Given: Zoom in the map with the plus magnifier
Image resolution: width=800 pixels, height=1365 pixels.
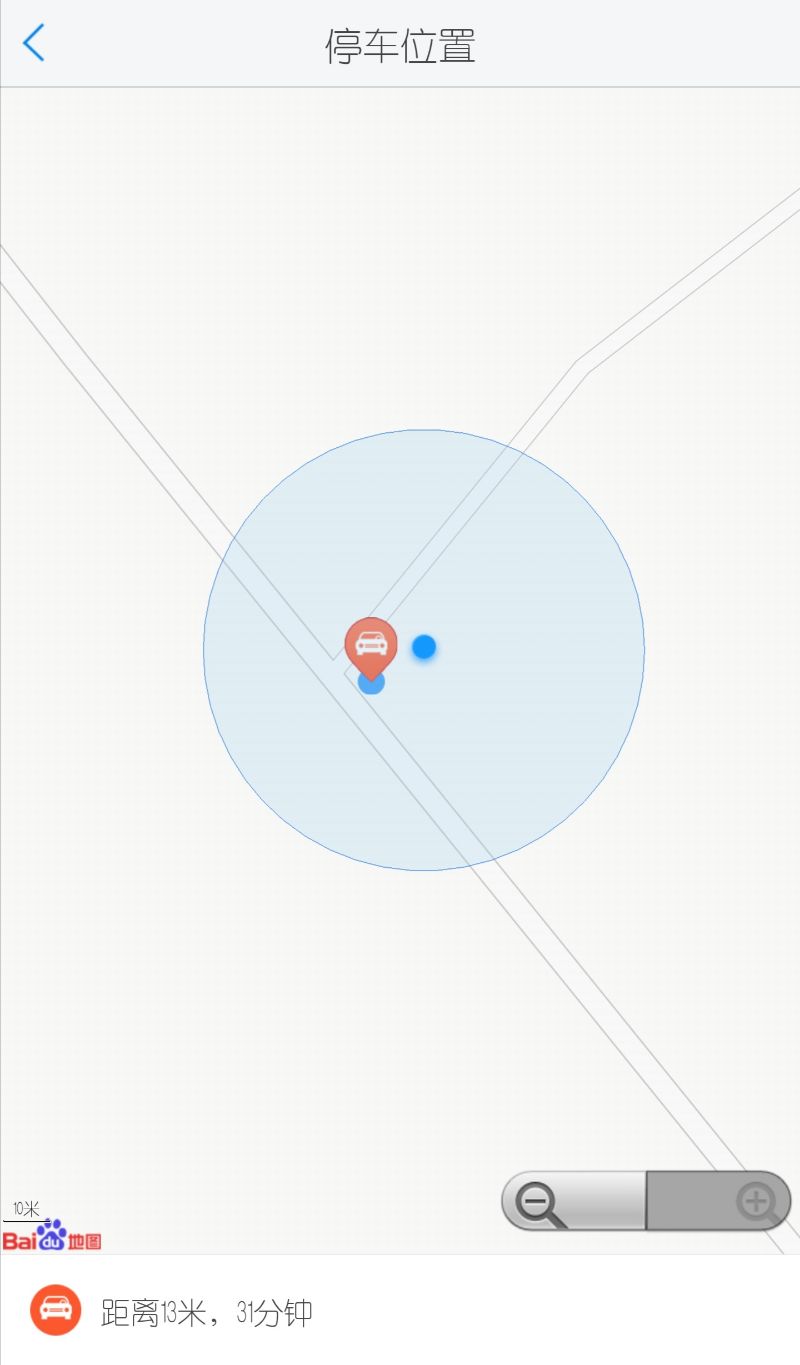Looking at the screenshot, I should [x=719, y=1200].
